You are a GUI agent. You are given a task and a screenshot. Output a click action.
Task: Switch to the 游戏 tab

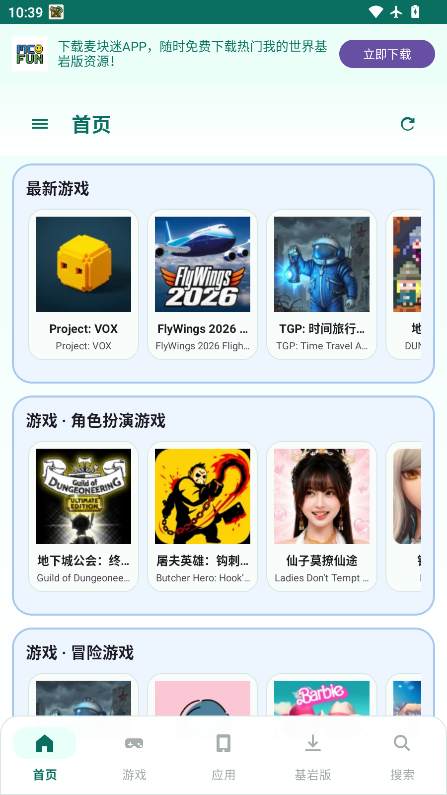coord(134,756)
